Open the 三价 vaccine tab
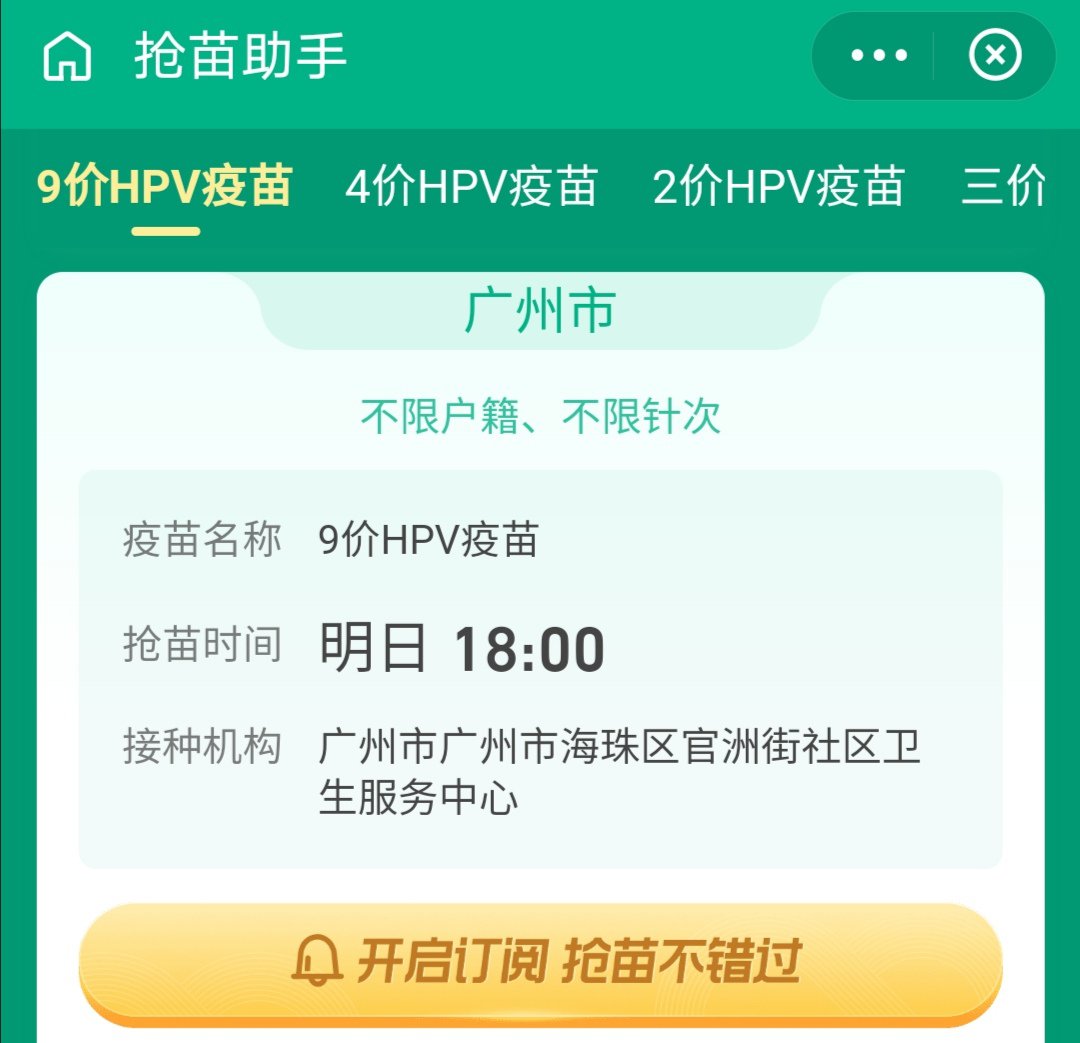 click(1004, 187)
